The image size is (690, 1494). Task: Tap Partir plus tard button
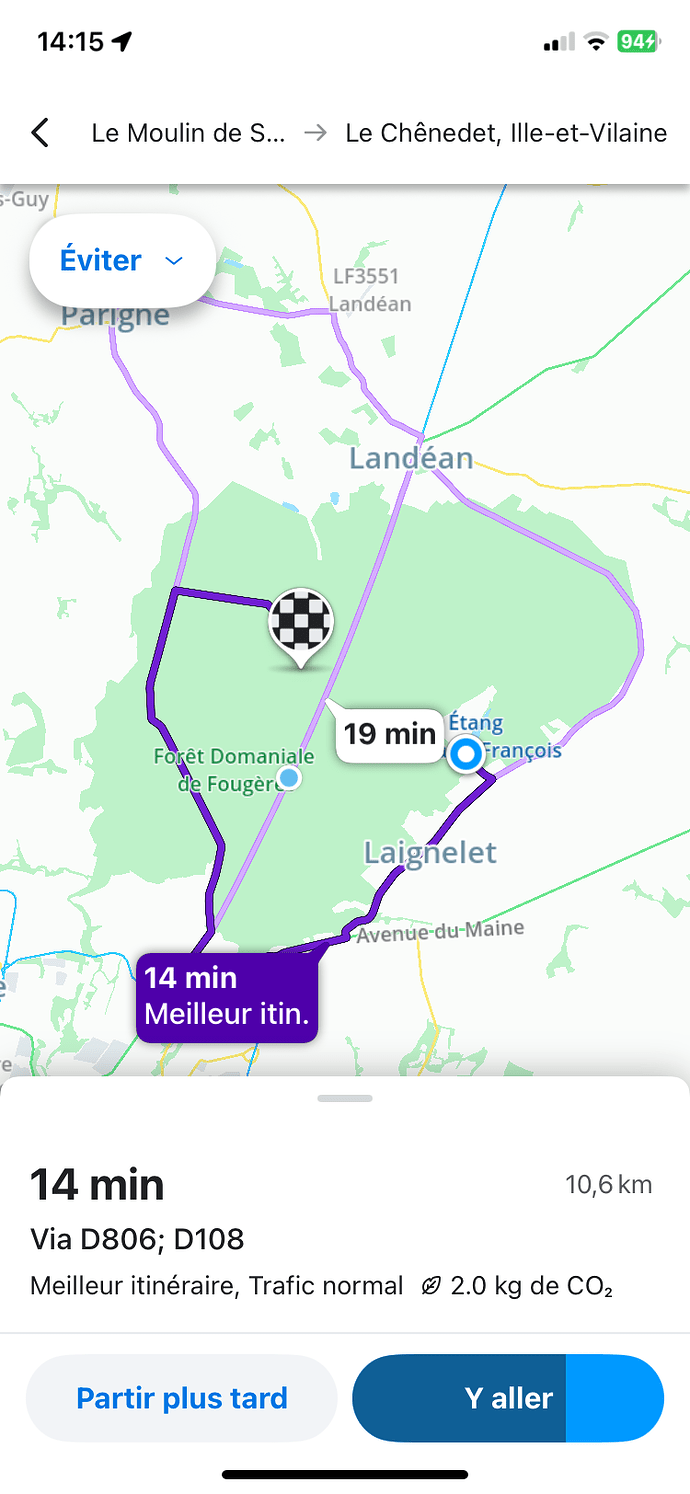181,1398
